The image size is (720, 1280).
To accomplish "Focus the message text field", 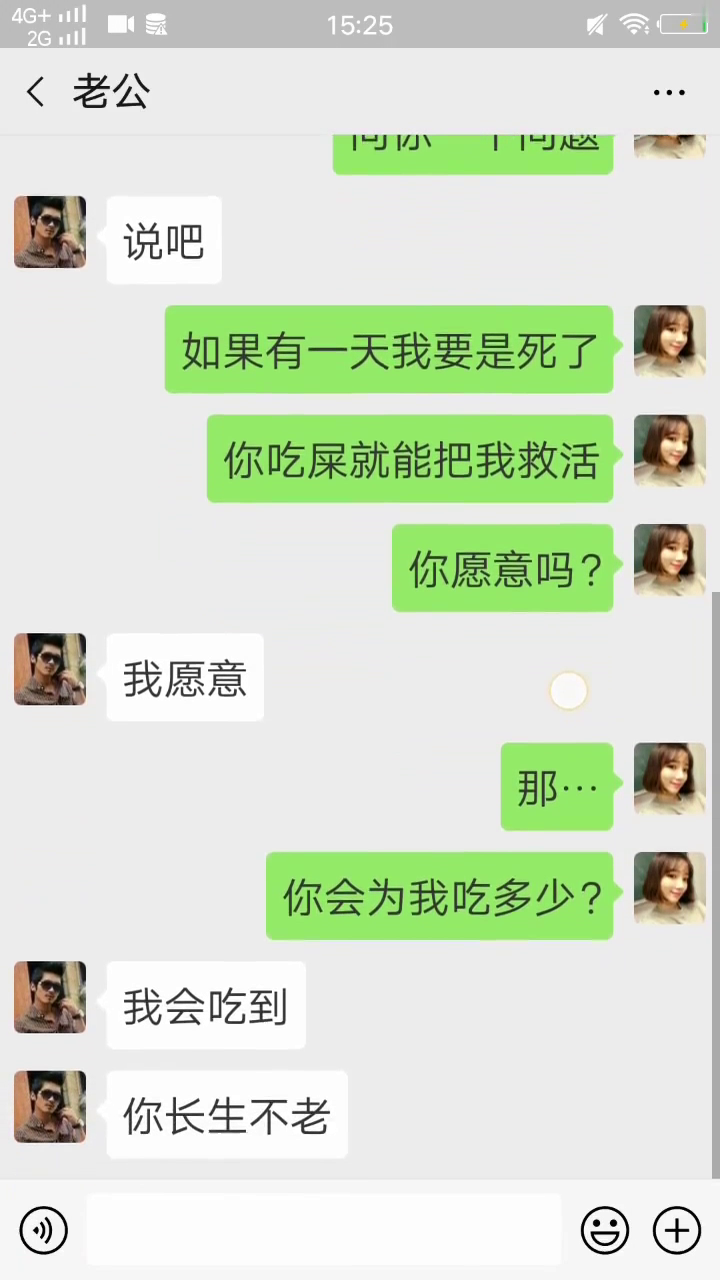I will click(323, 1230).
